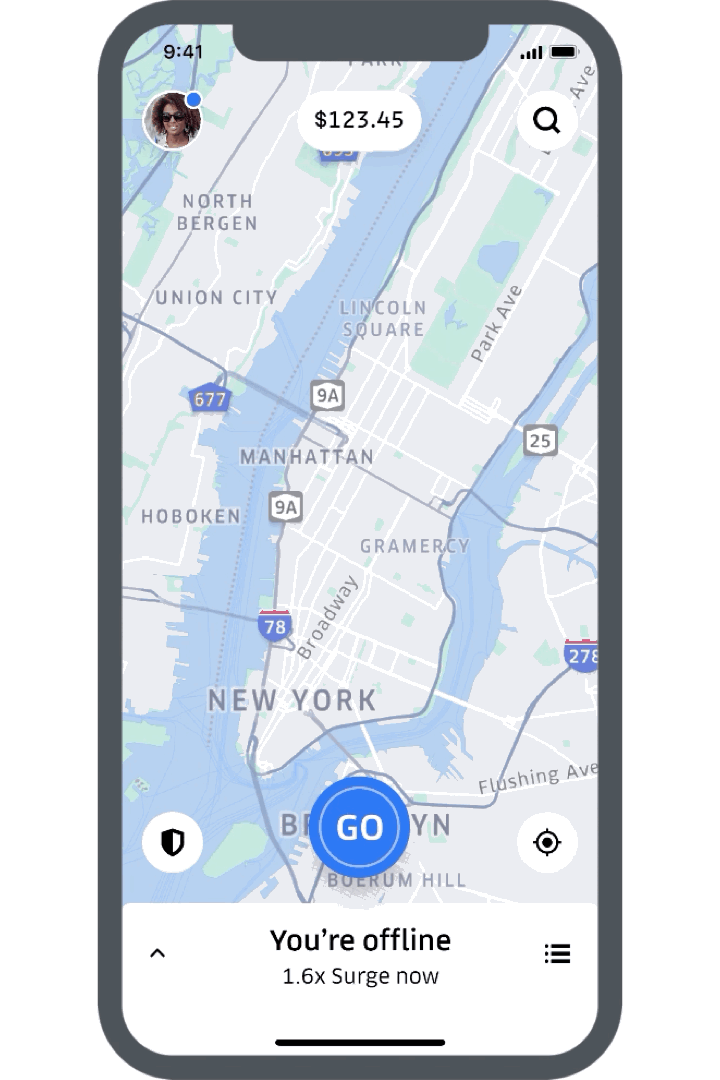The width and height of the screenshot is (720, 1080).
Task: Expand the offline status panel
Action: point(157,954)
